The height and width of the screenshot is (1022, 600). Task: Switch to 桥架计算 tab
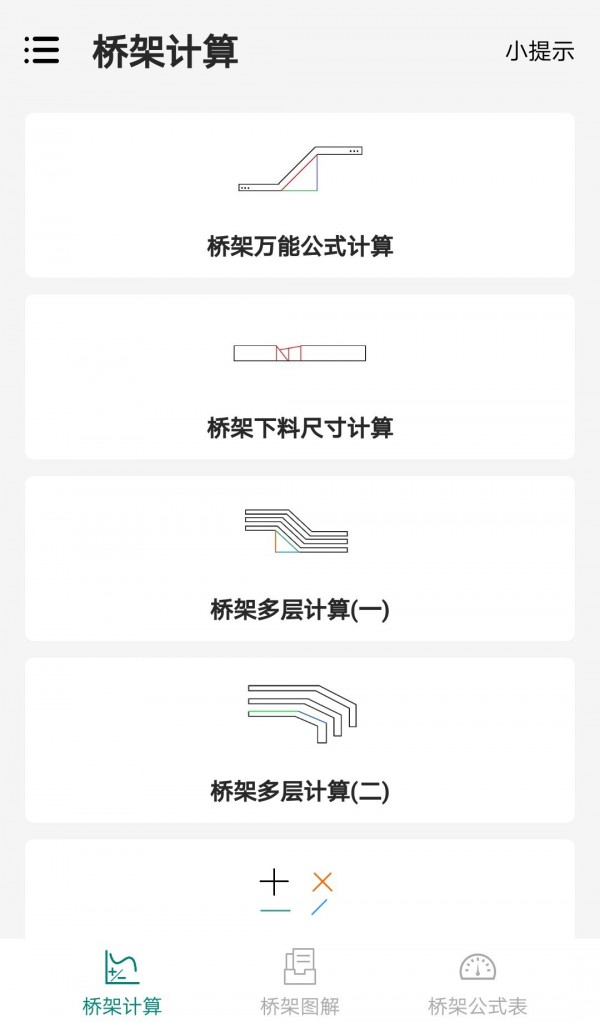[x=122, y=983]
